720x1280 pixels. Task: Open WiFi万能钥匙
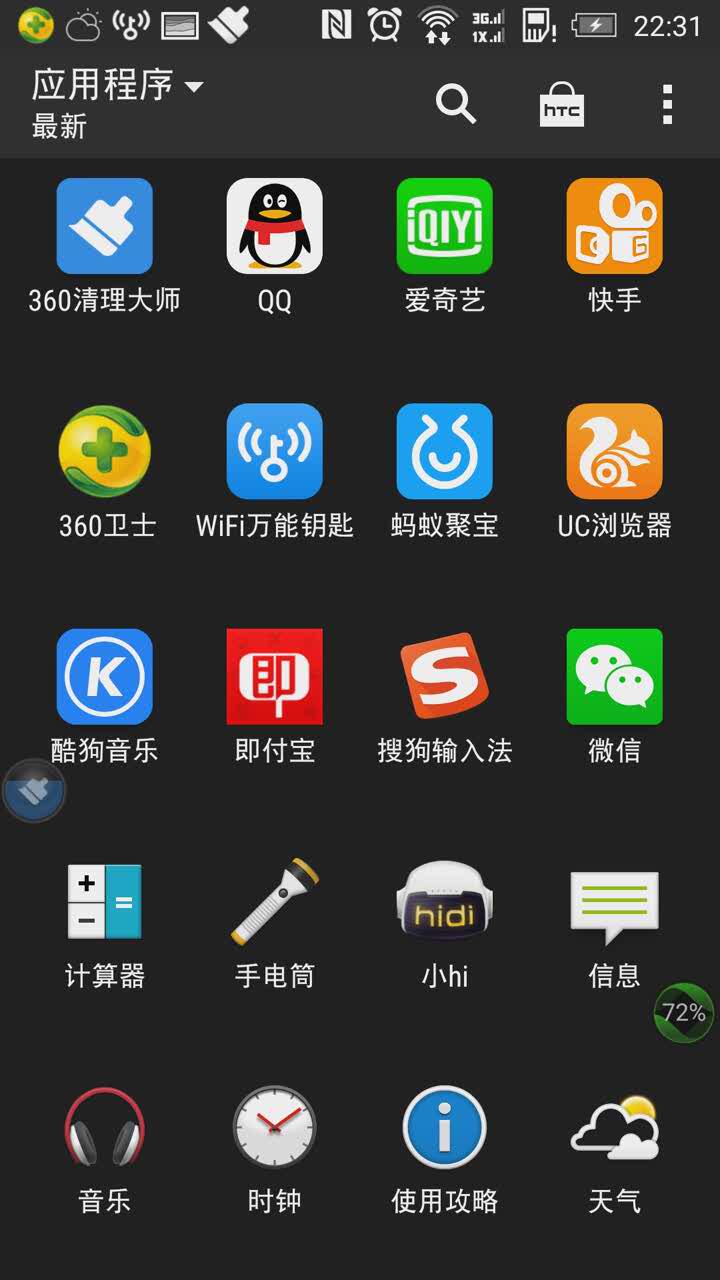[x=275, y=451]
